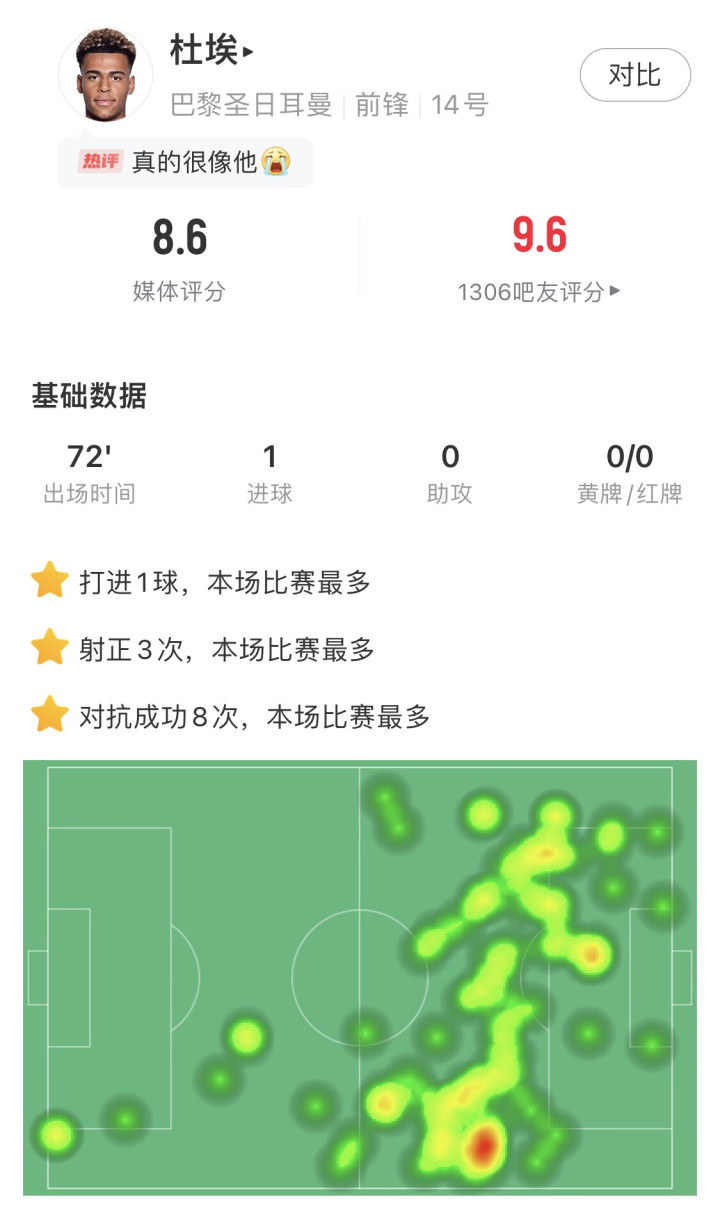This screenshot has width=720, height=1213.
Task: Open 杜埃 player profile via name
Action: pos(212,50)
